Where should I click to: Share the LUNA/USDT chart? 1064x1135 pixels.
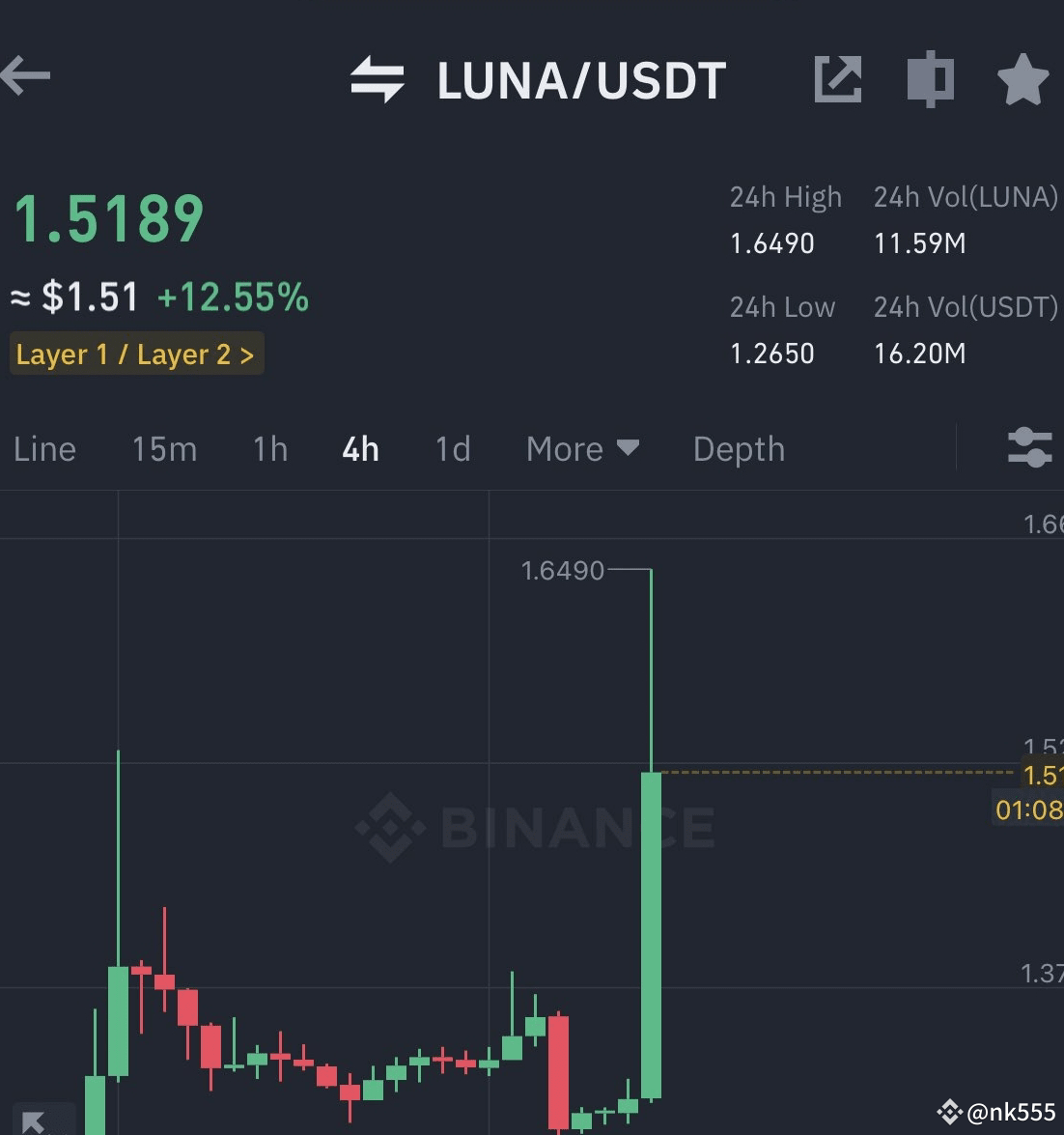click(838, 79)
